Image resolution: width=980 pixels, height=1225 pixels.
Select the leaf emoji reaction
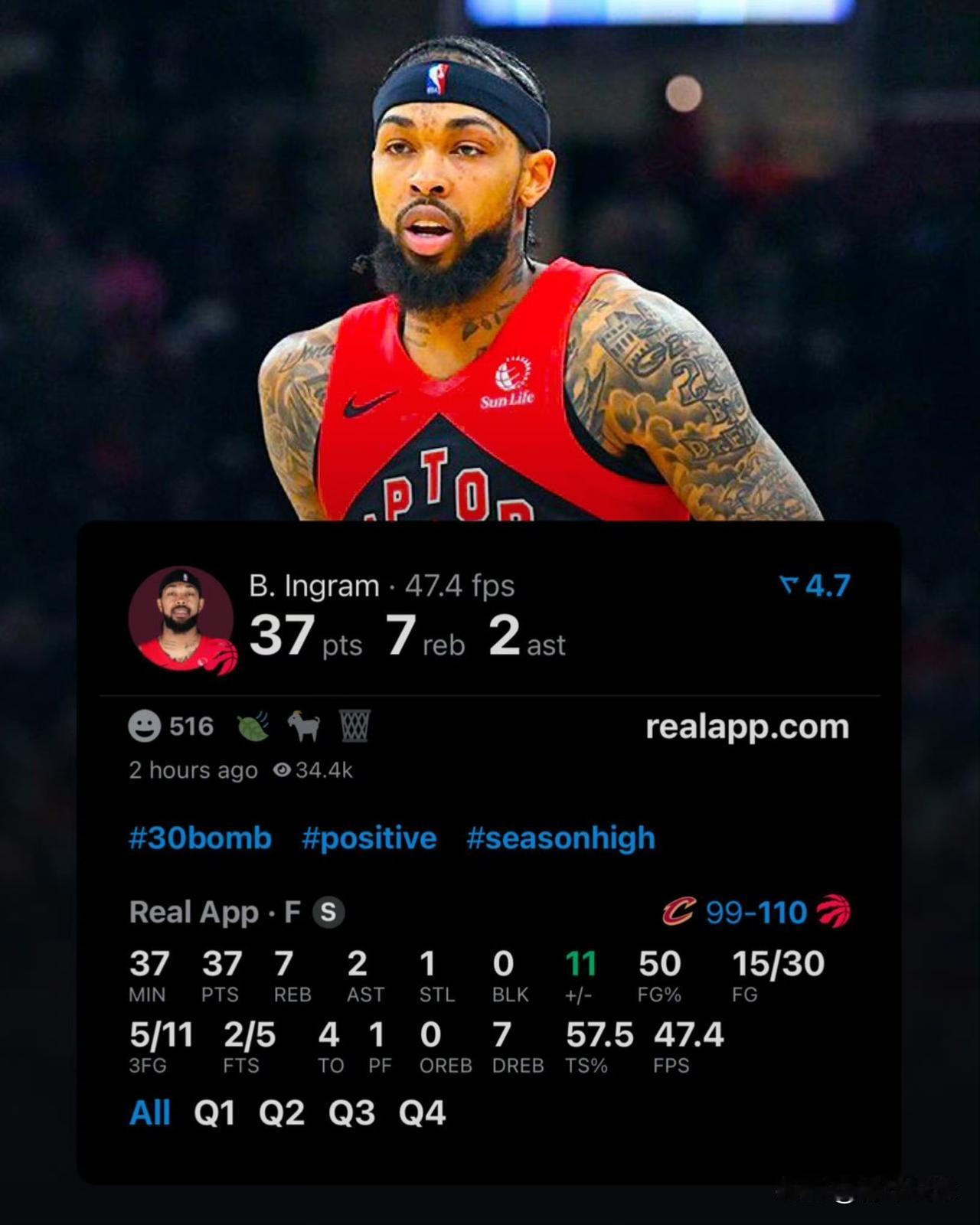coord(253,727)
